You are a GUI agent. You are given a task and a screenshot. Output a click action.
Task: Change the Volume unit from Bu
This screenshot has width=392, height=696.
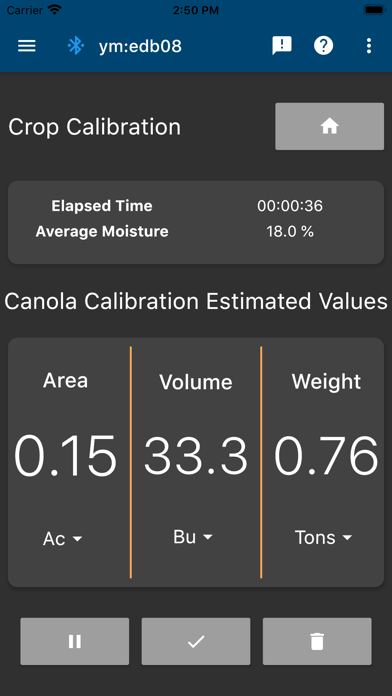pyautogui.click(x=193, y=537)
